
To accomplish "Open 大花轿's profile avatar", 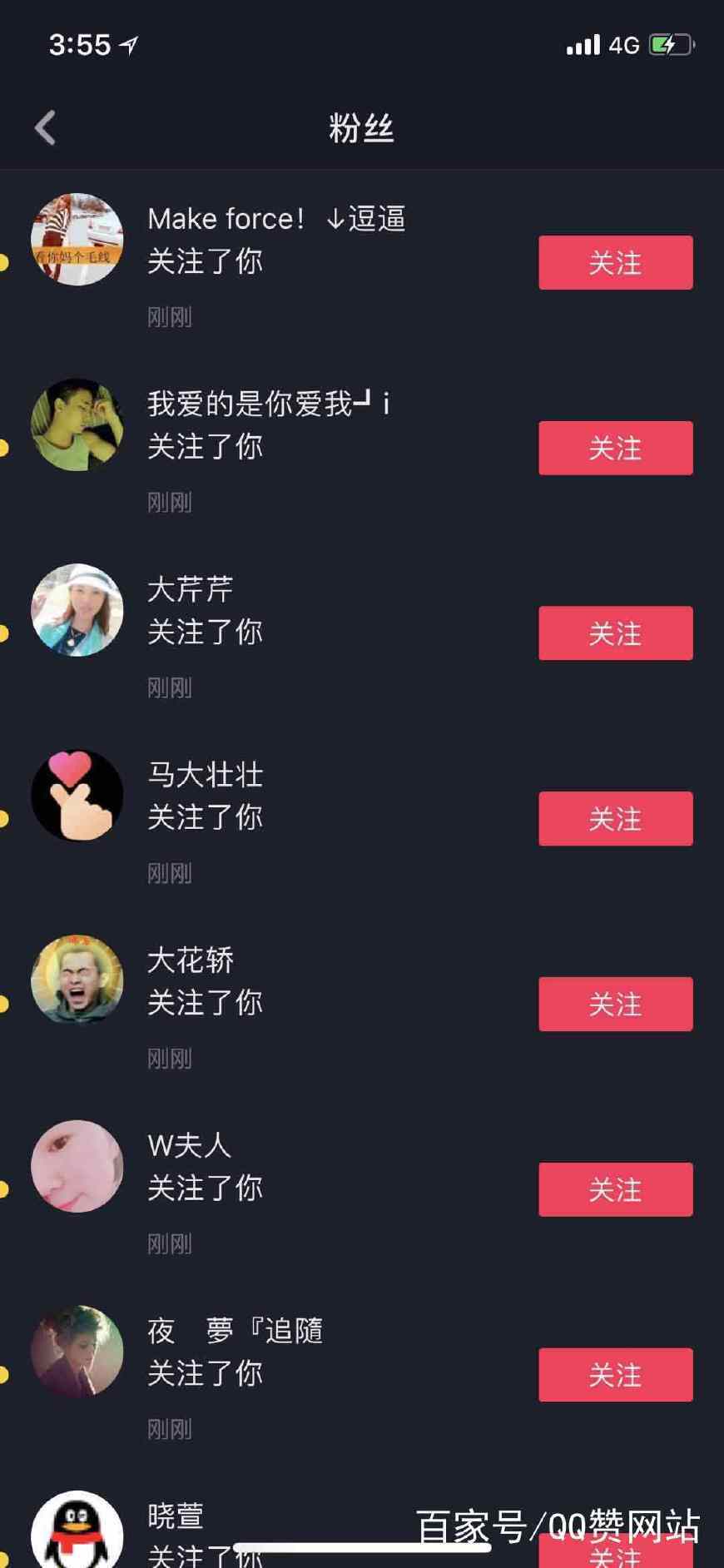I will tap(77, 980).
